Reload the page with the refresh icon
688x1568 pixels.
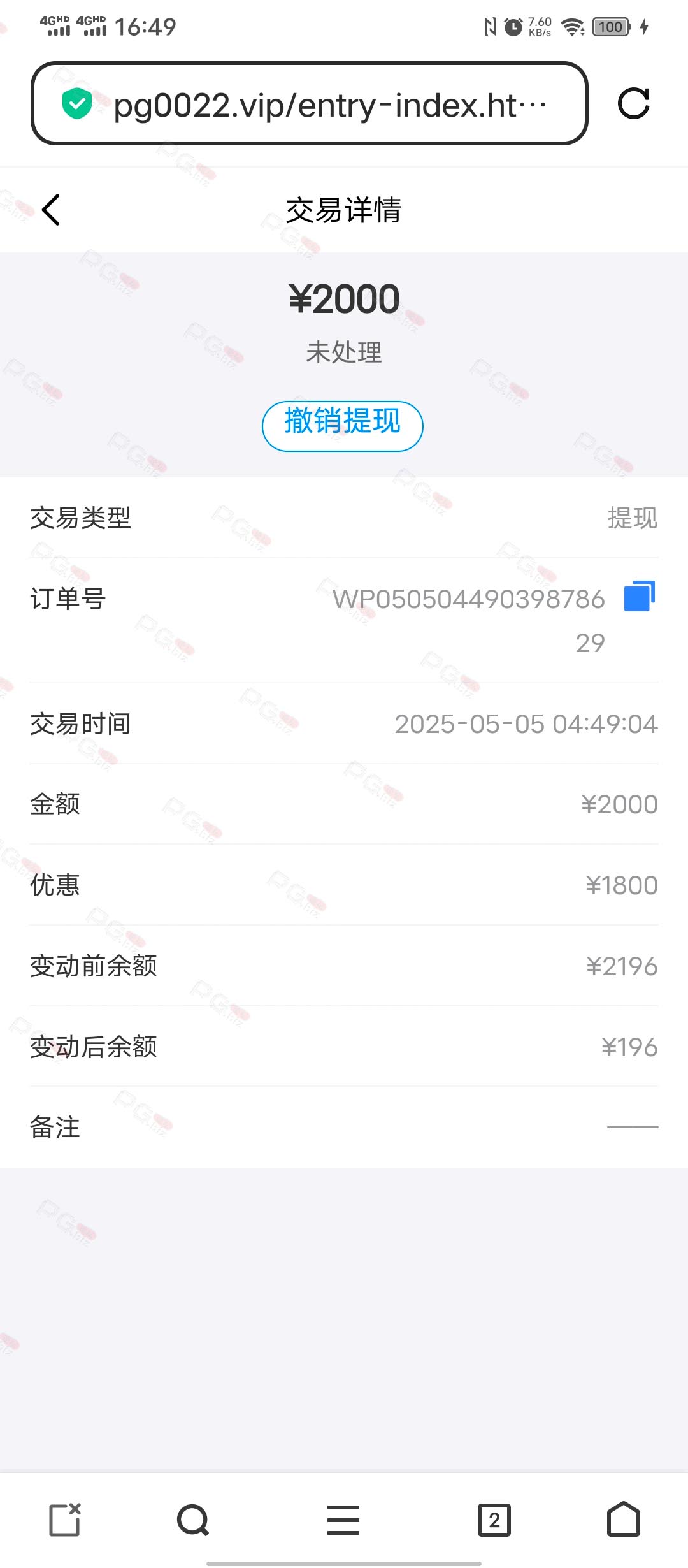[634, 103]
